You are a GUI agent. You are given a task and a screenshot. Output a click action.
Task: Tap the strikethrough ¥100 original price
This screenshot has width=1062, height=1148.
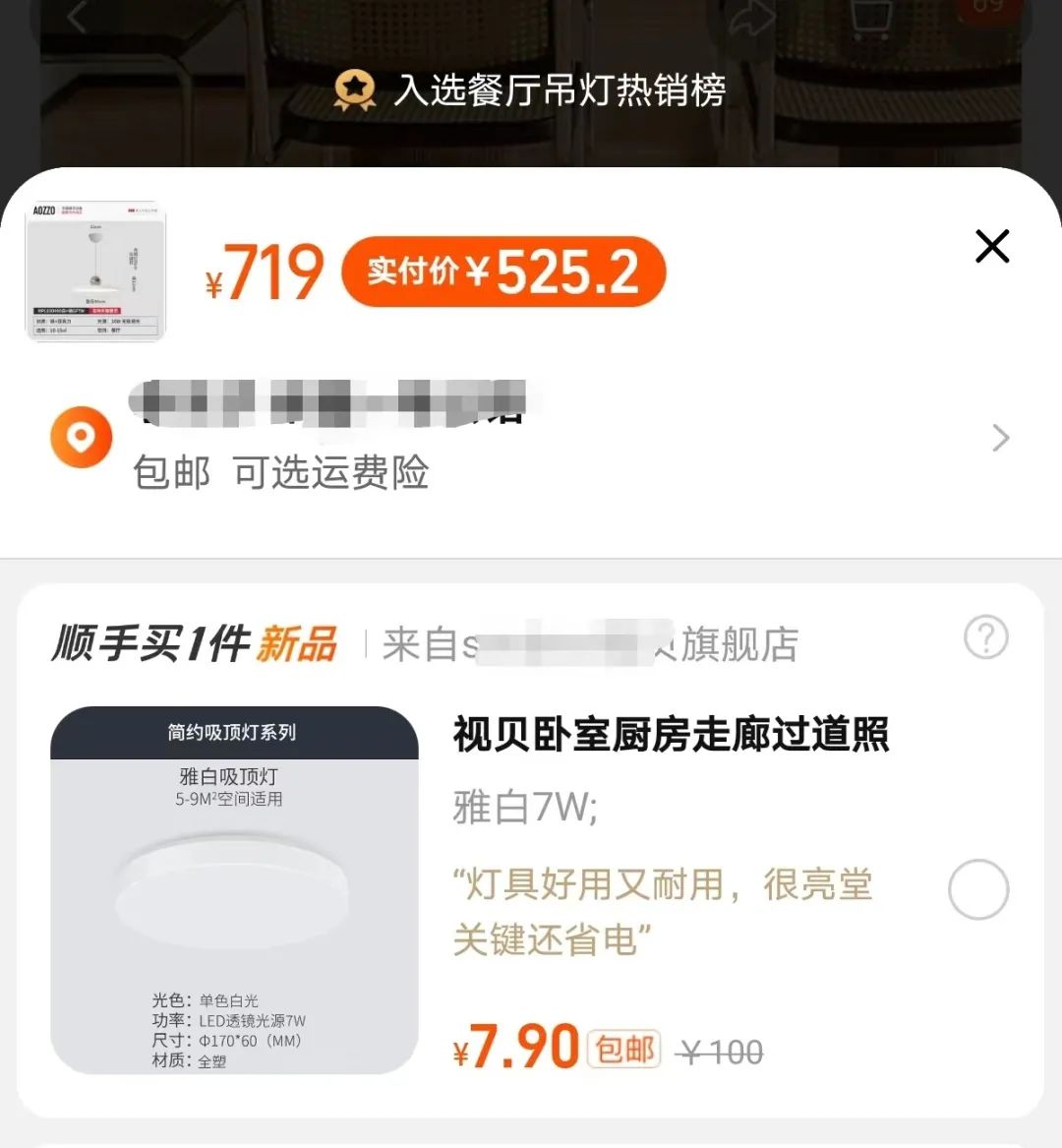[721, 1051]
